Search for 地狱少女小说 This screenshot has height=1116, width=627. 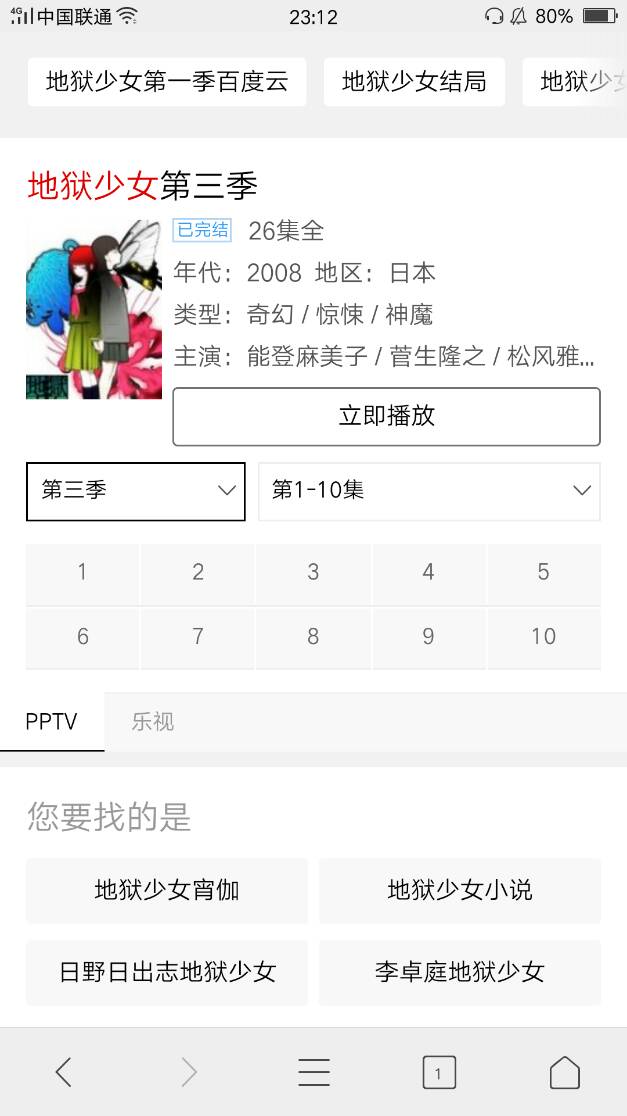pyautogui.click(x=460, y=890)
